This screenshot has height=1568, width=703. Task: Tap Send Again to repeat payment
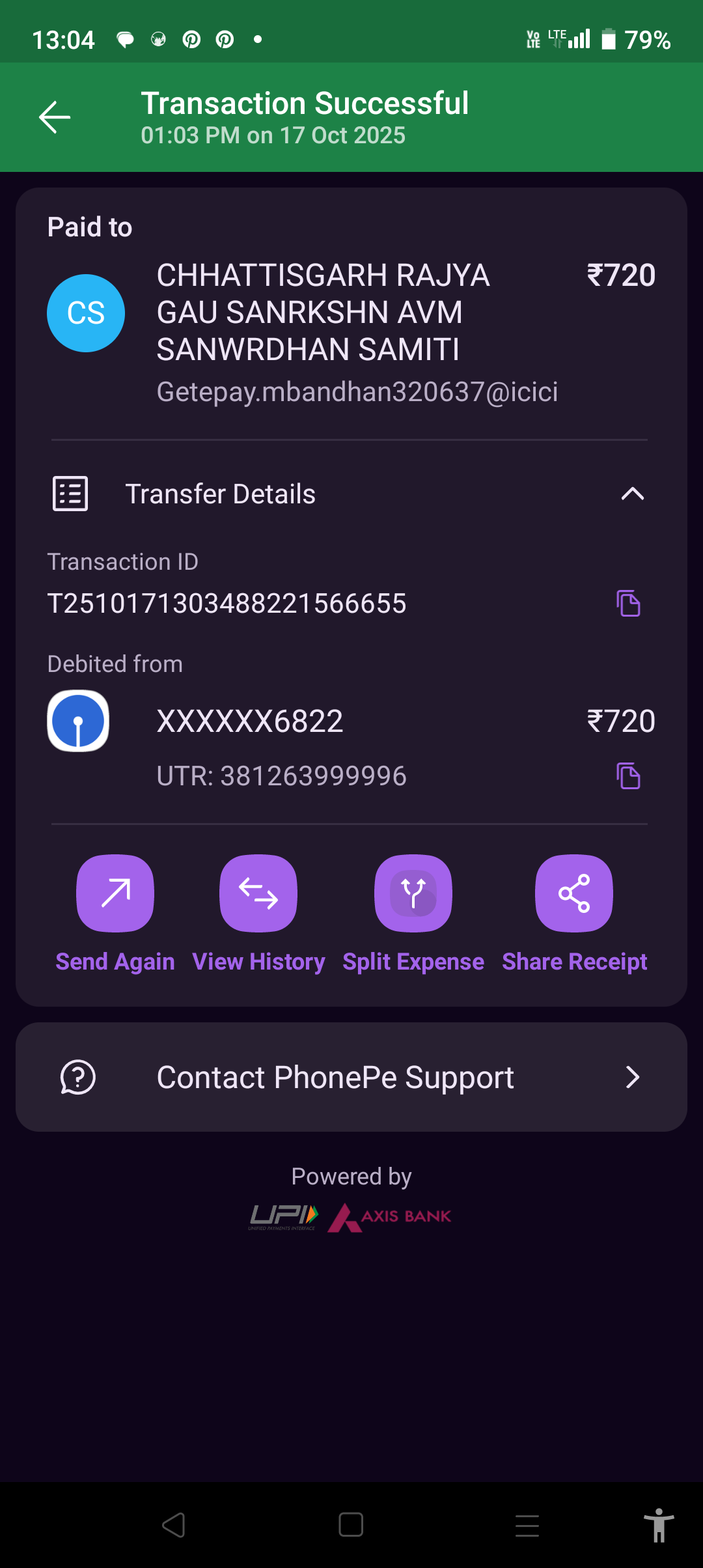tap(115, 893)
